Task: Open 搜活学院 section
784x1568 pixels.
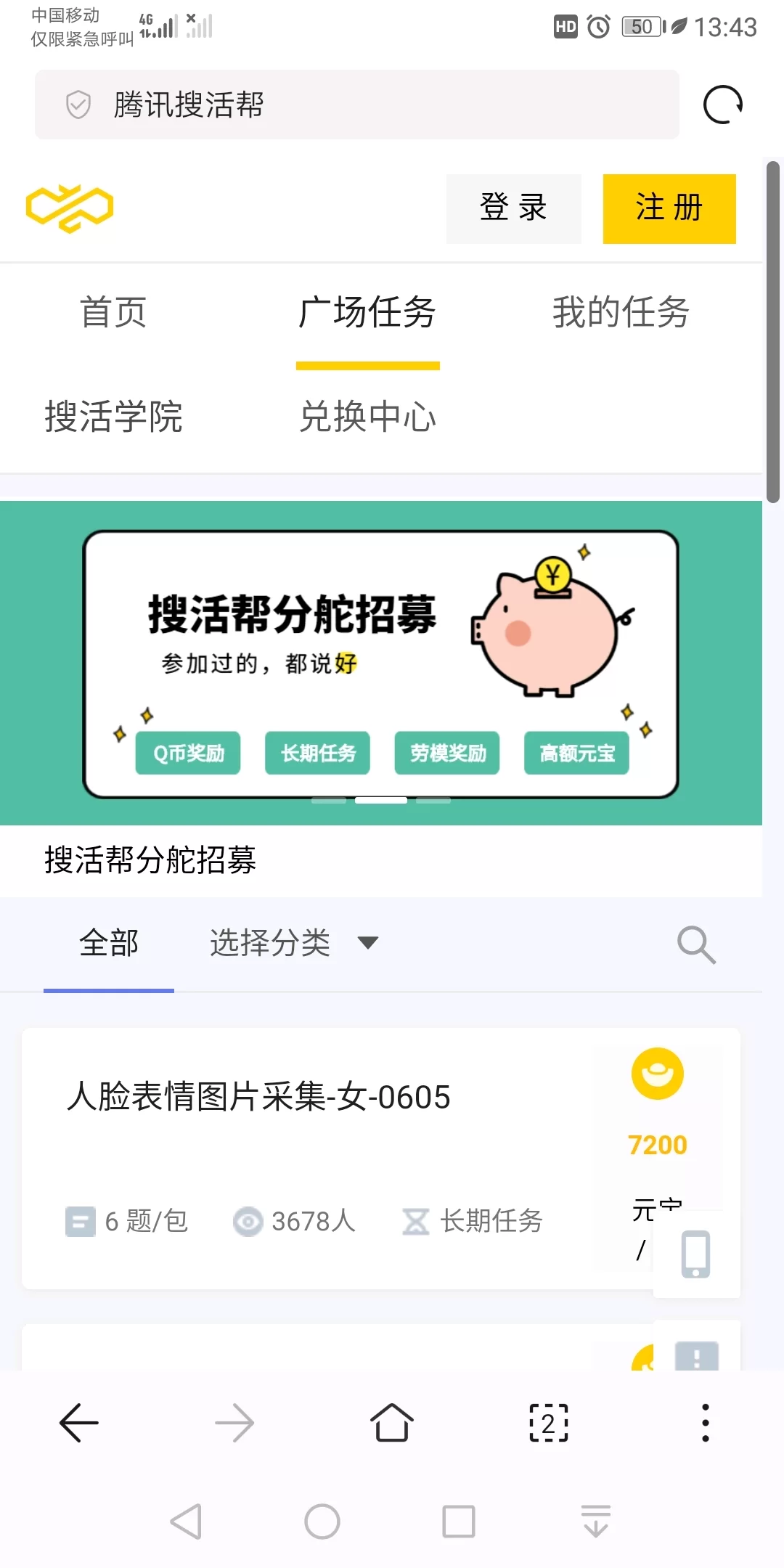Action: pyautogui.click(x=114, y=417)
